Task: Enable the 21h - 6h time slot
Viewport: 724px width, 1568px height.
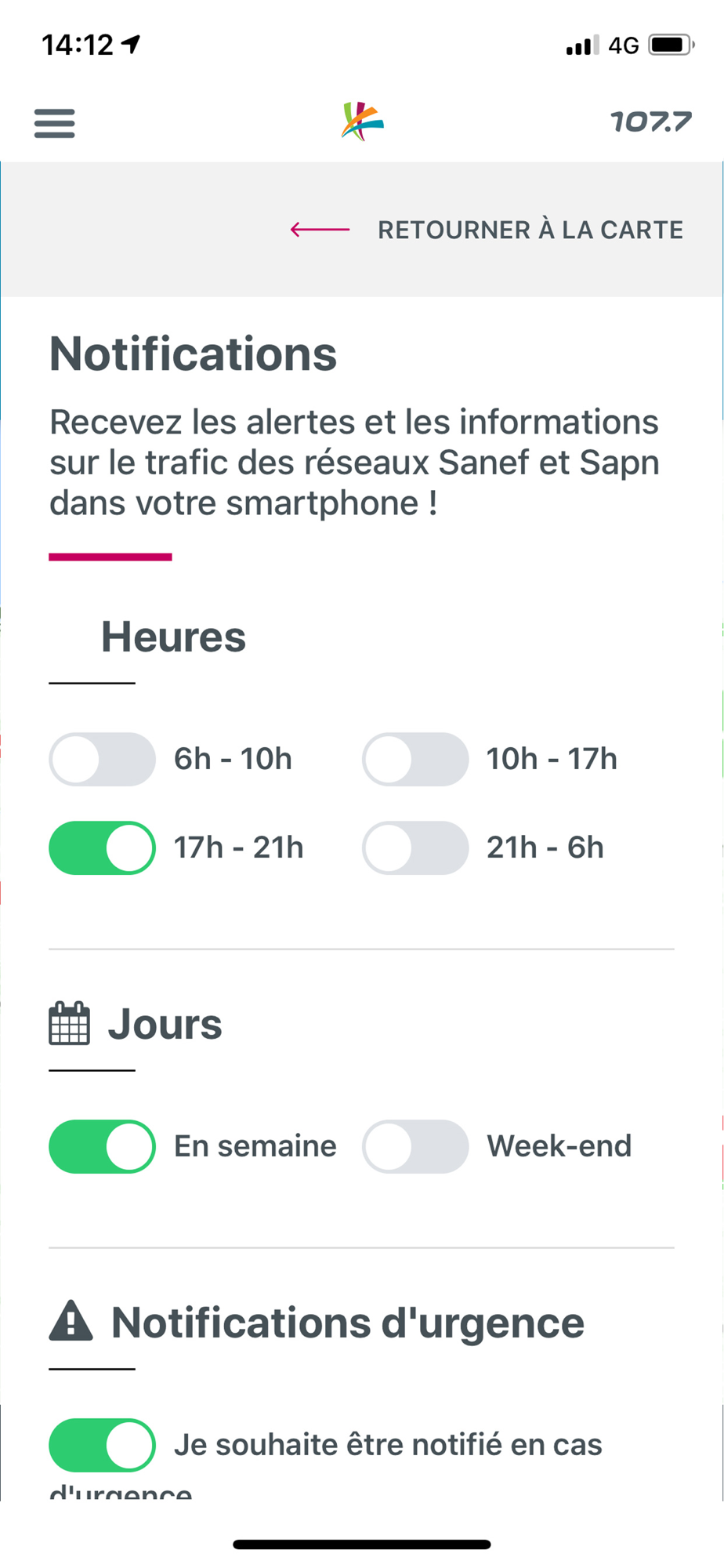Action: pyautogui.click(x=415, y=848)
